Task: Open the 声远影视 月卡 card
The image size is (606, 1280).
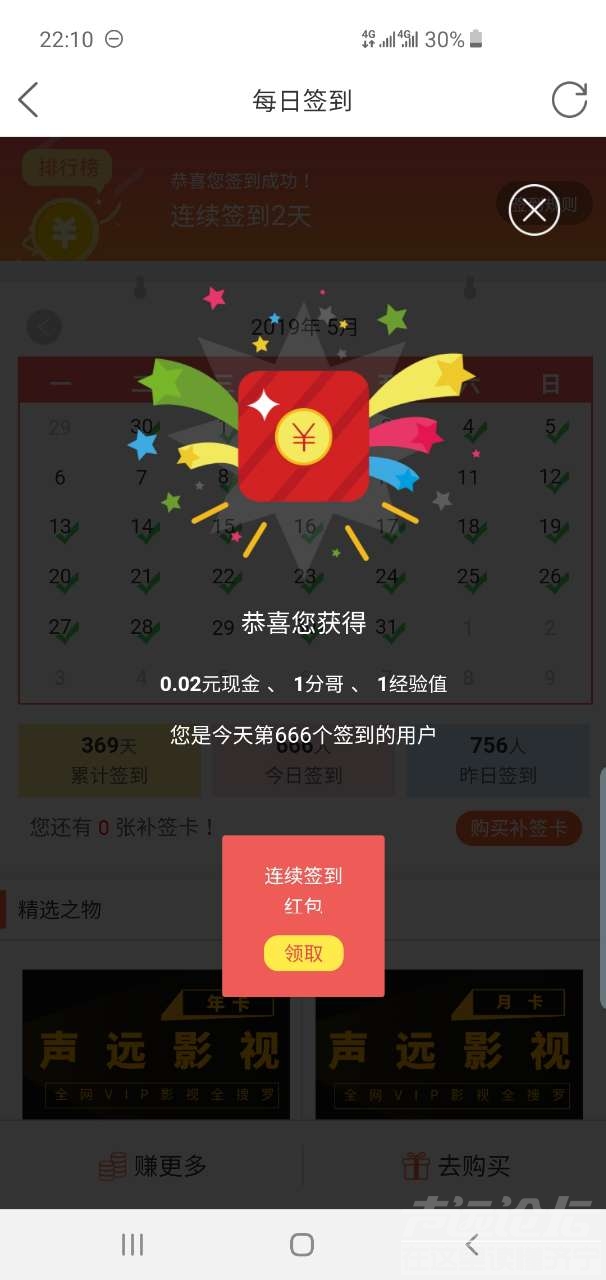Action: point(449,1044)
